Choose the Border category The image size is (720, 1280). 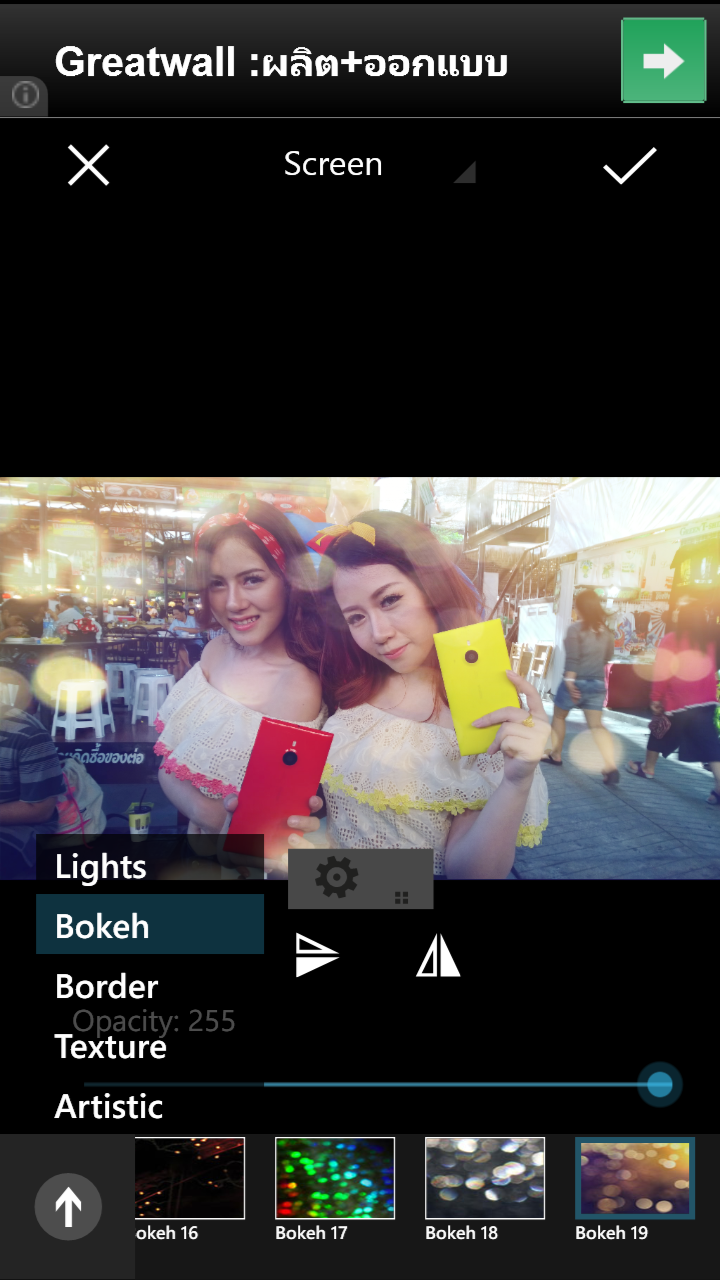coord(107,986)
